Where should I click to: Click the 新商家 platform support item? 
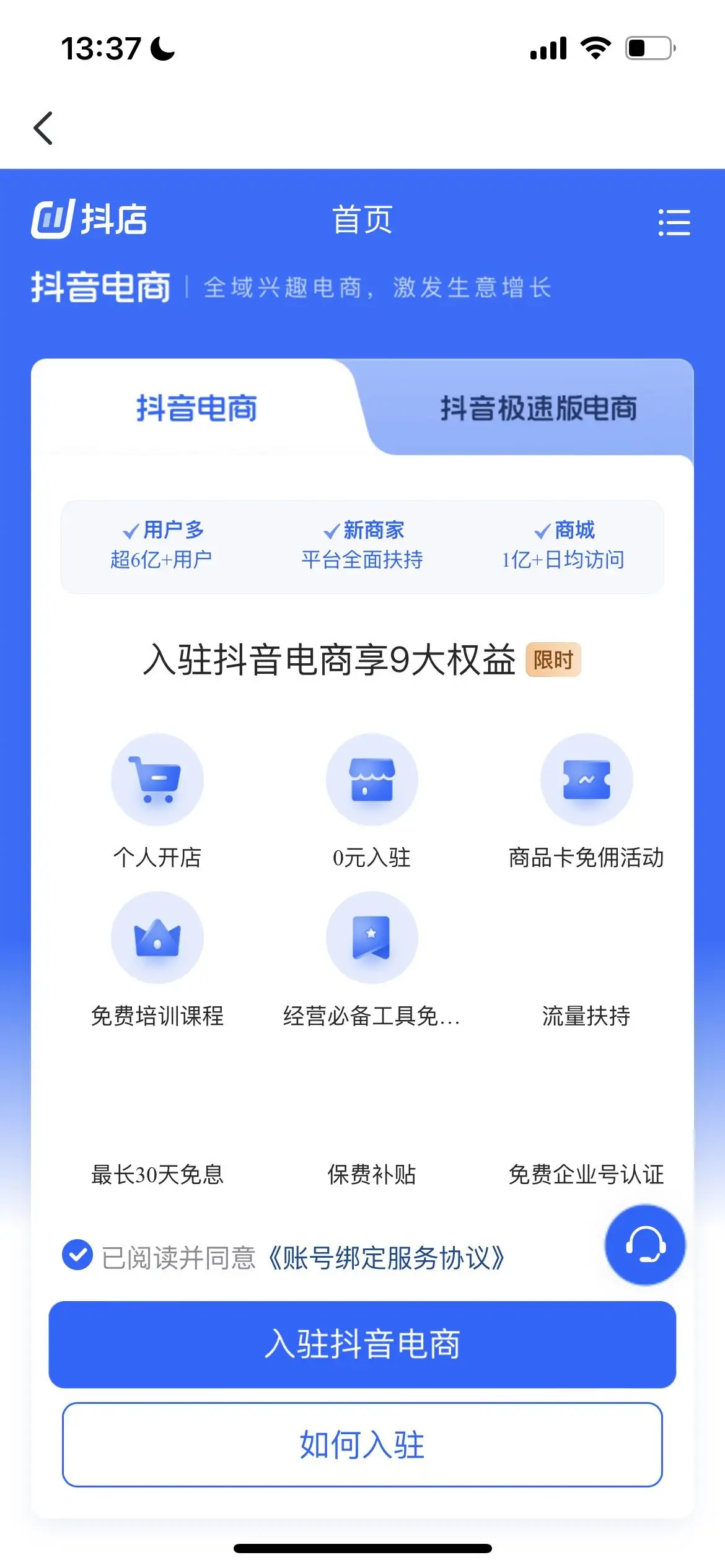362,544
